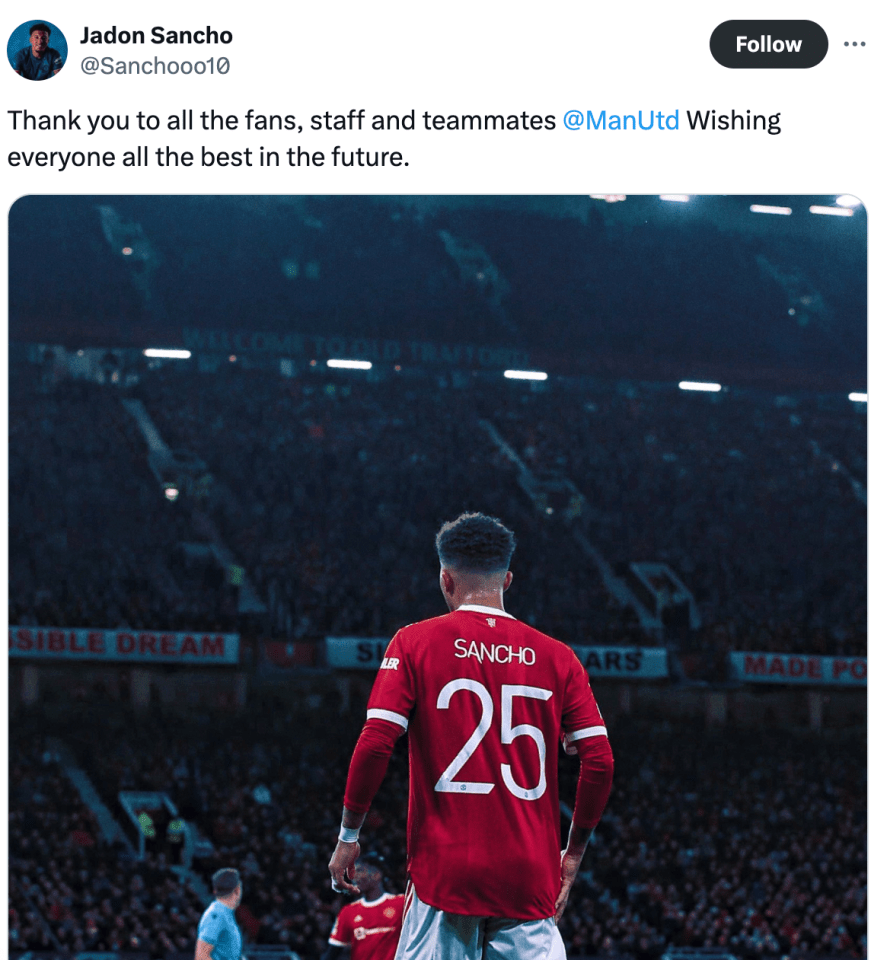Image resolution: width=887 pixels, height=960 pixels.
Task: Open the post's overflow menu
Action: [x=854, y=44]
